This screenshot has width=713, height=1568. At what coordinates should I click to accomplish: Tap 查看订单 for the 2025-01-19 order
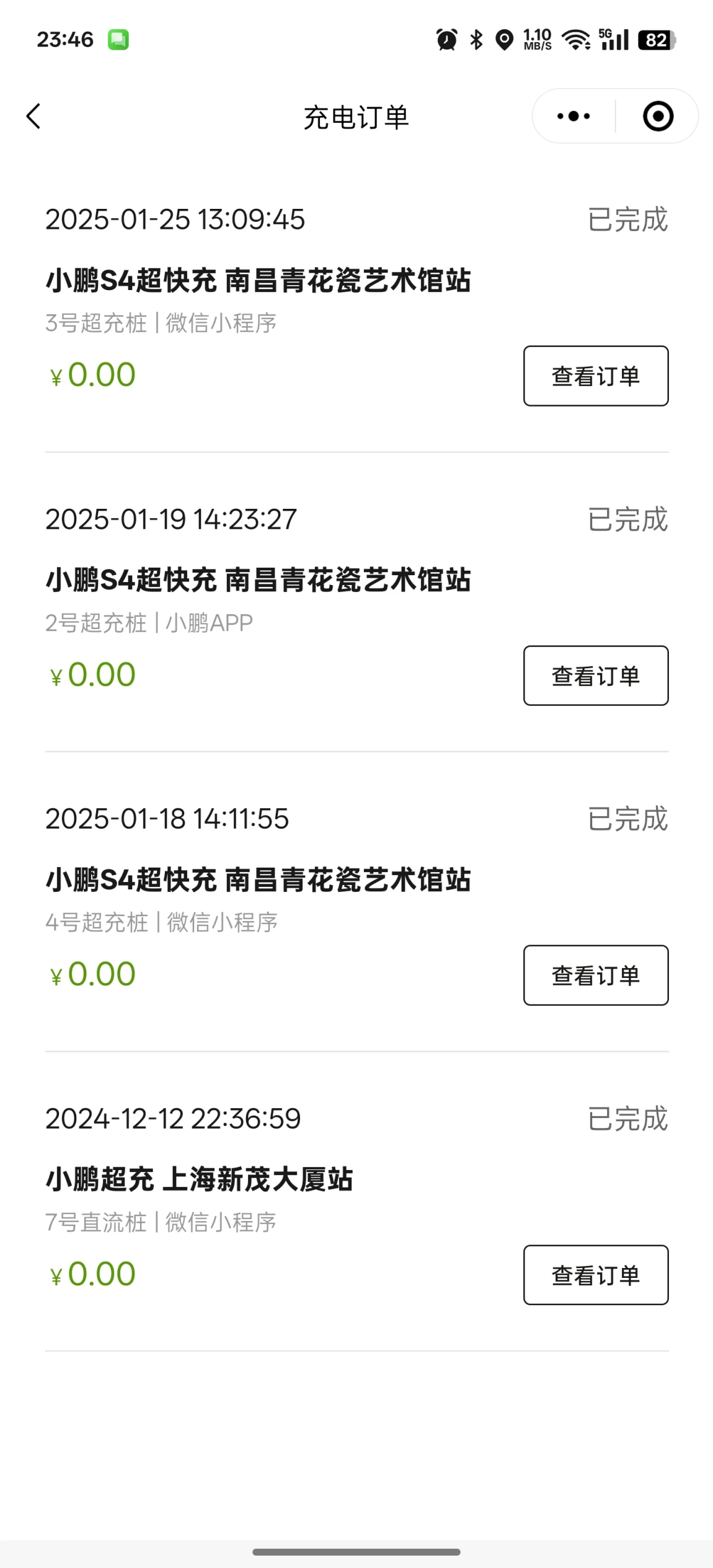(596, 676)
